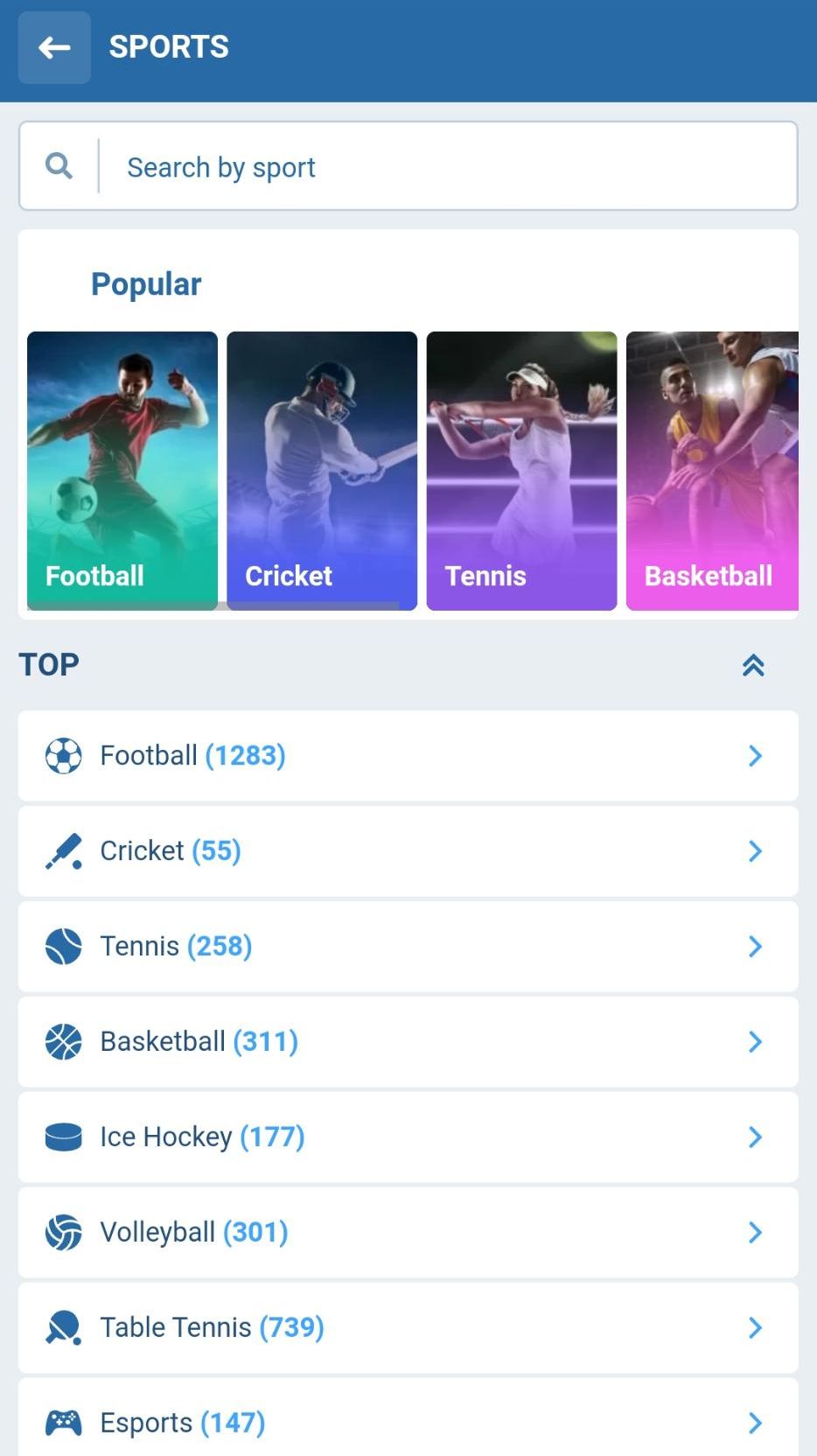Open the Table Tennis (739) row
The width and height of the screenshot is (817, 1456).
[408, 1328]
